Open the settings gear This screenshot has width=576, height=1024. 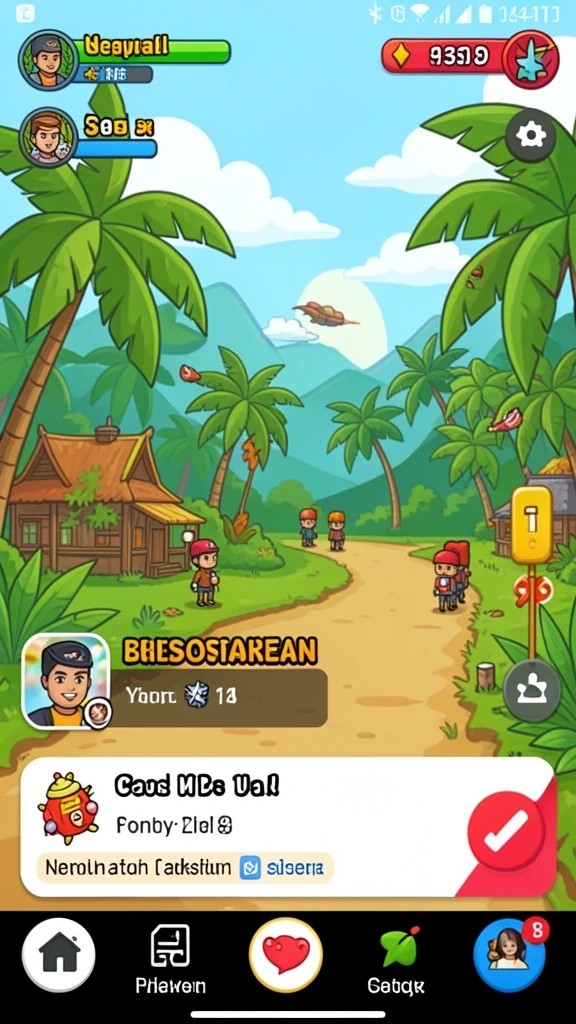coord(530,136)
